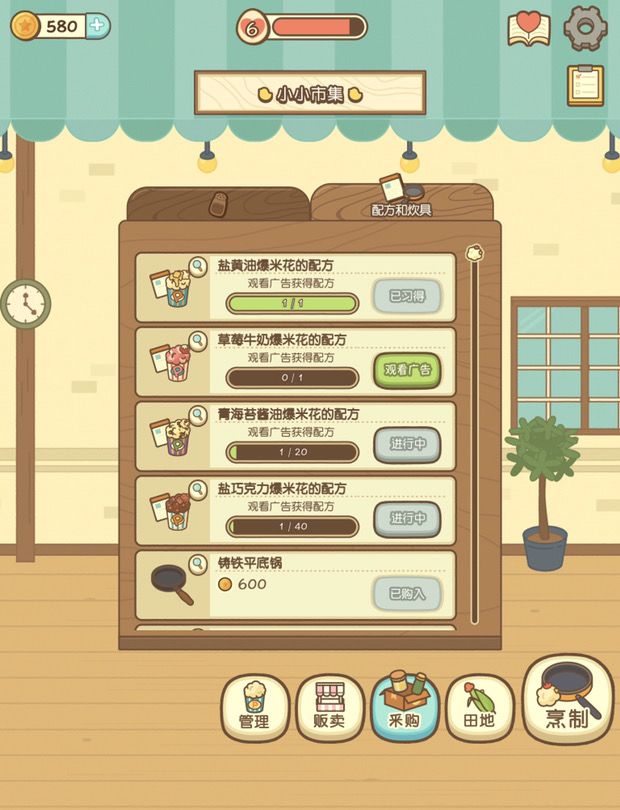Tap 已习得 on 盐黄油爆米花 recipe
The image size is (620, 810).
coord(407,296)
